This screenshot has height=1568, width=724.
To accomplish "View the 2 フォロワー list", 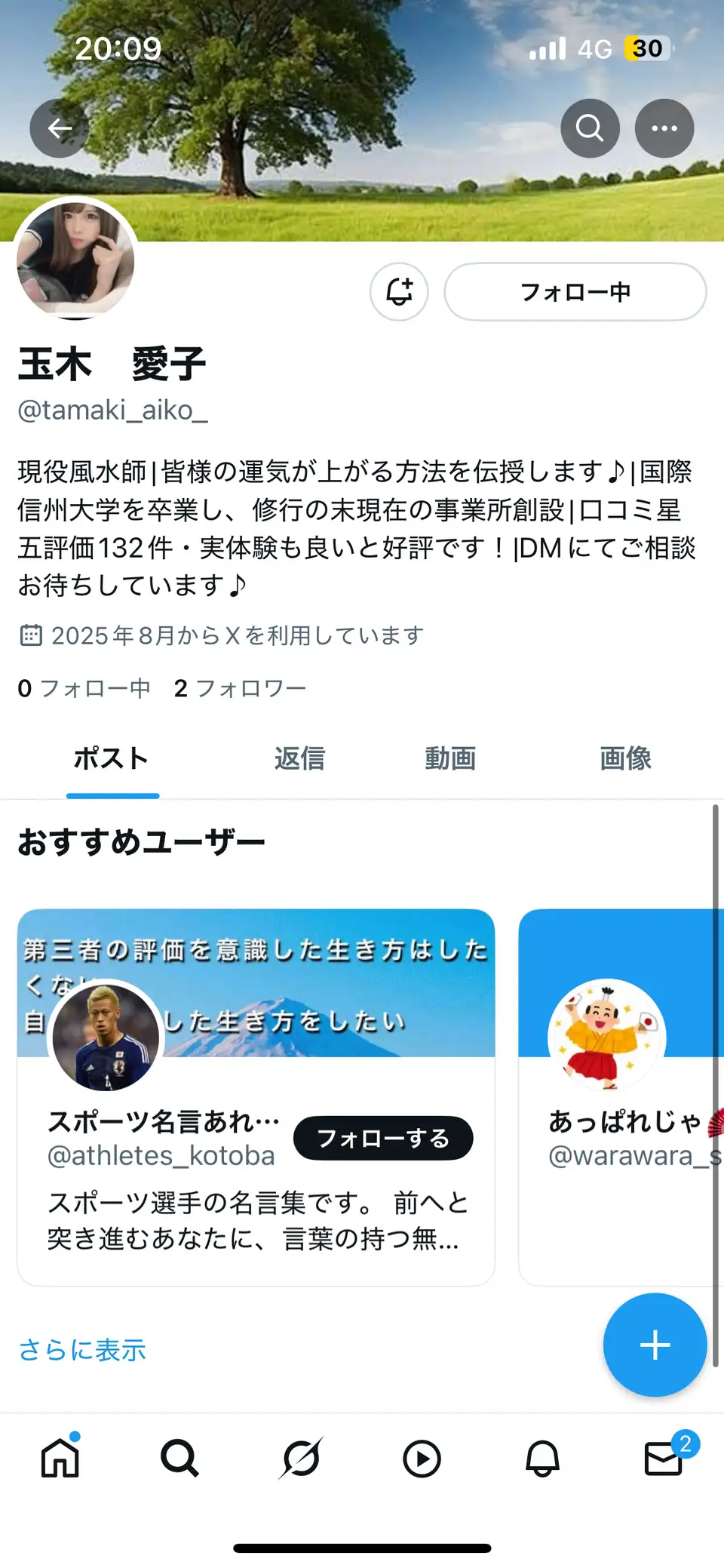I will (x=240, y=688).
